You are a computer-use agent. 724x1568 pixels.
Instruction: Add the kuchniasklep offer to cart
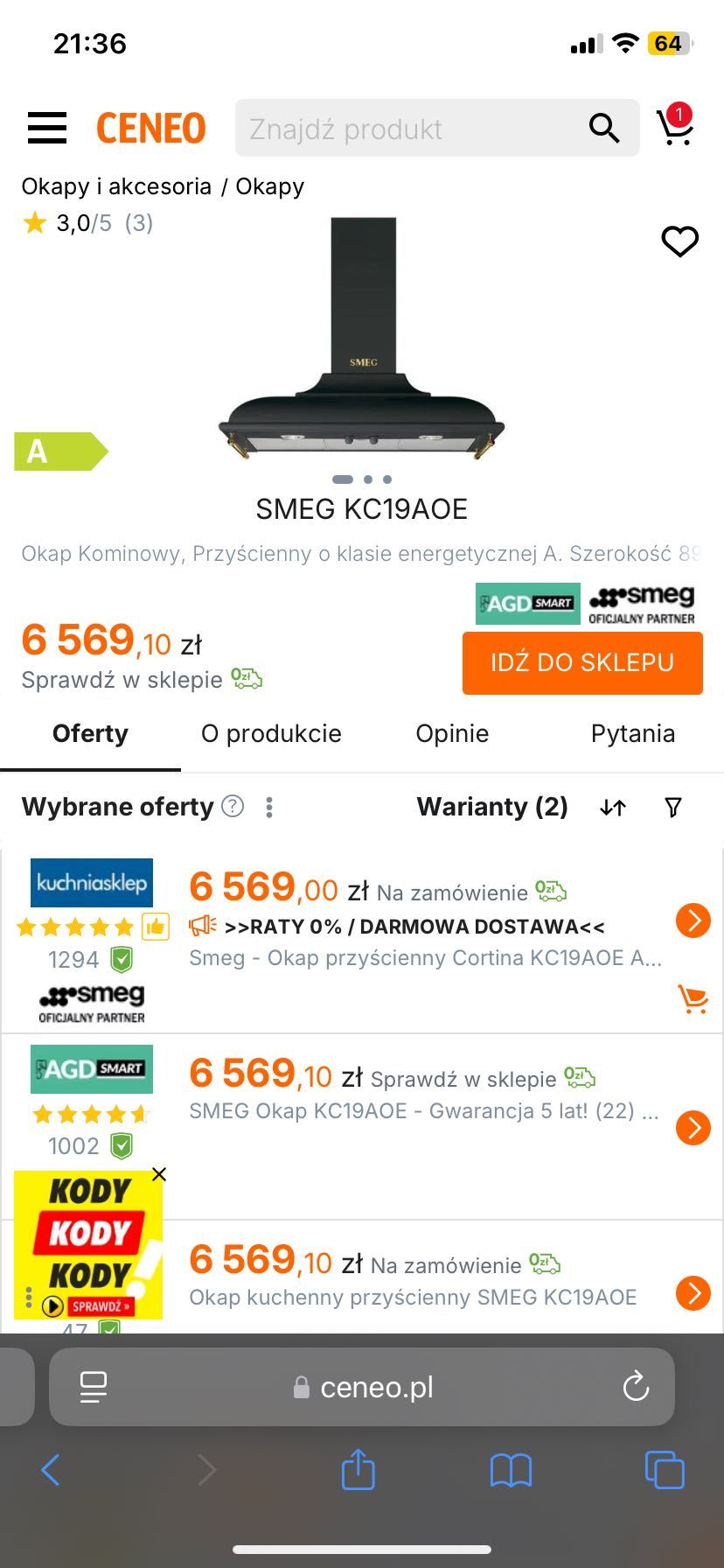pyautogui.click(x=693, y=997)
